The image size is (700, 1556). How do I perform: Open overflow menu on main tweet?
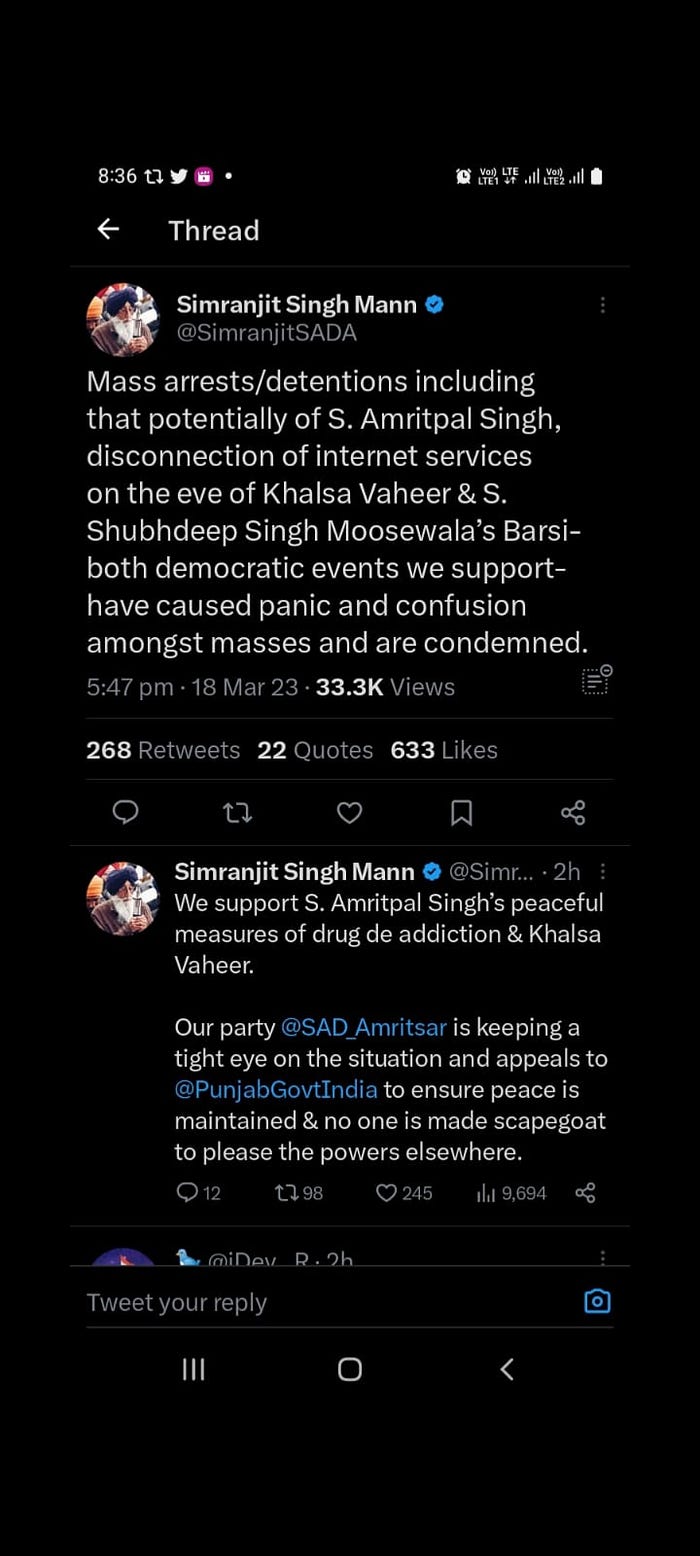pyautogui.click(x=602, y=305)
